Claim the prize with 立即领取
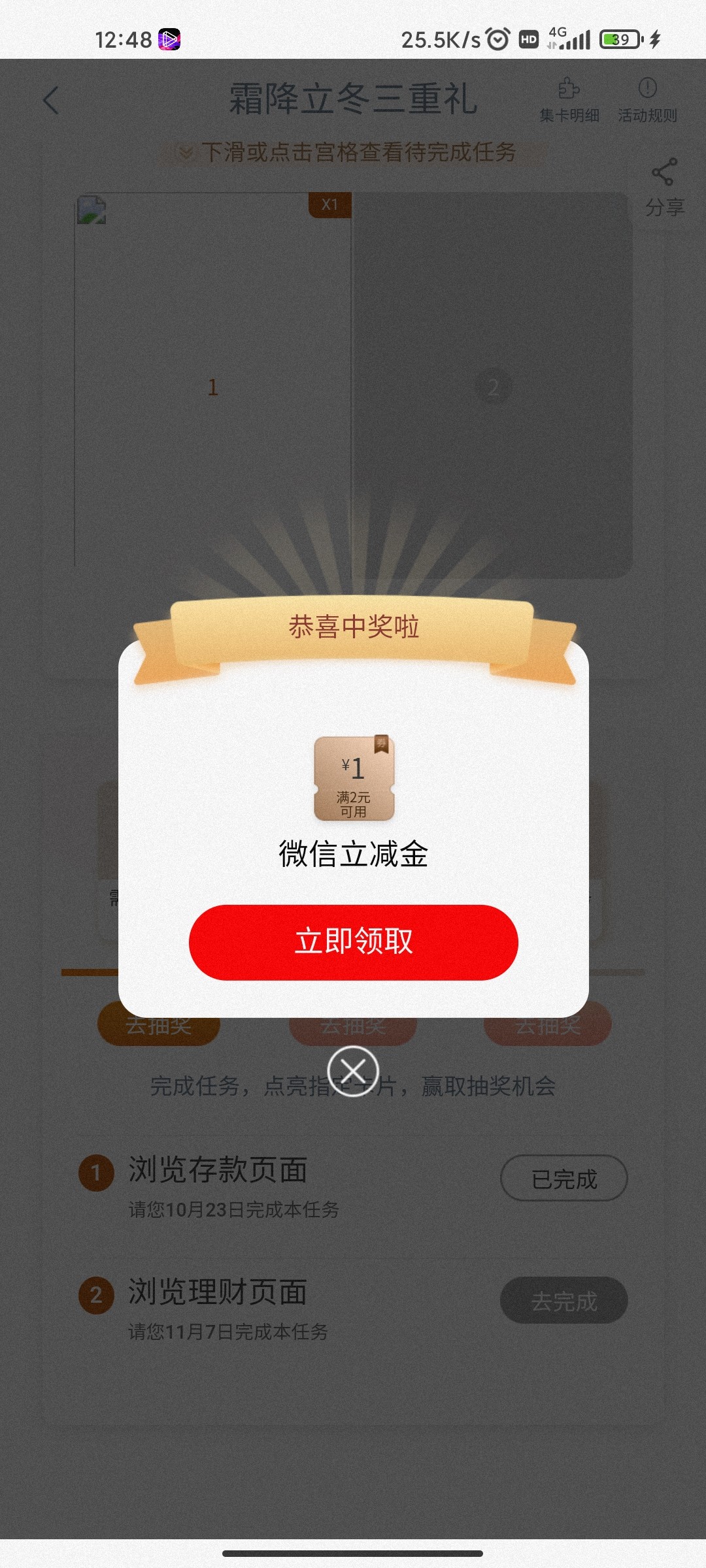The image size is (706, 1568). [353, 941]
